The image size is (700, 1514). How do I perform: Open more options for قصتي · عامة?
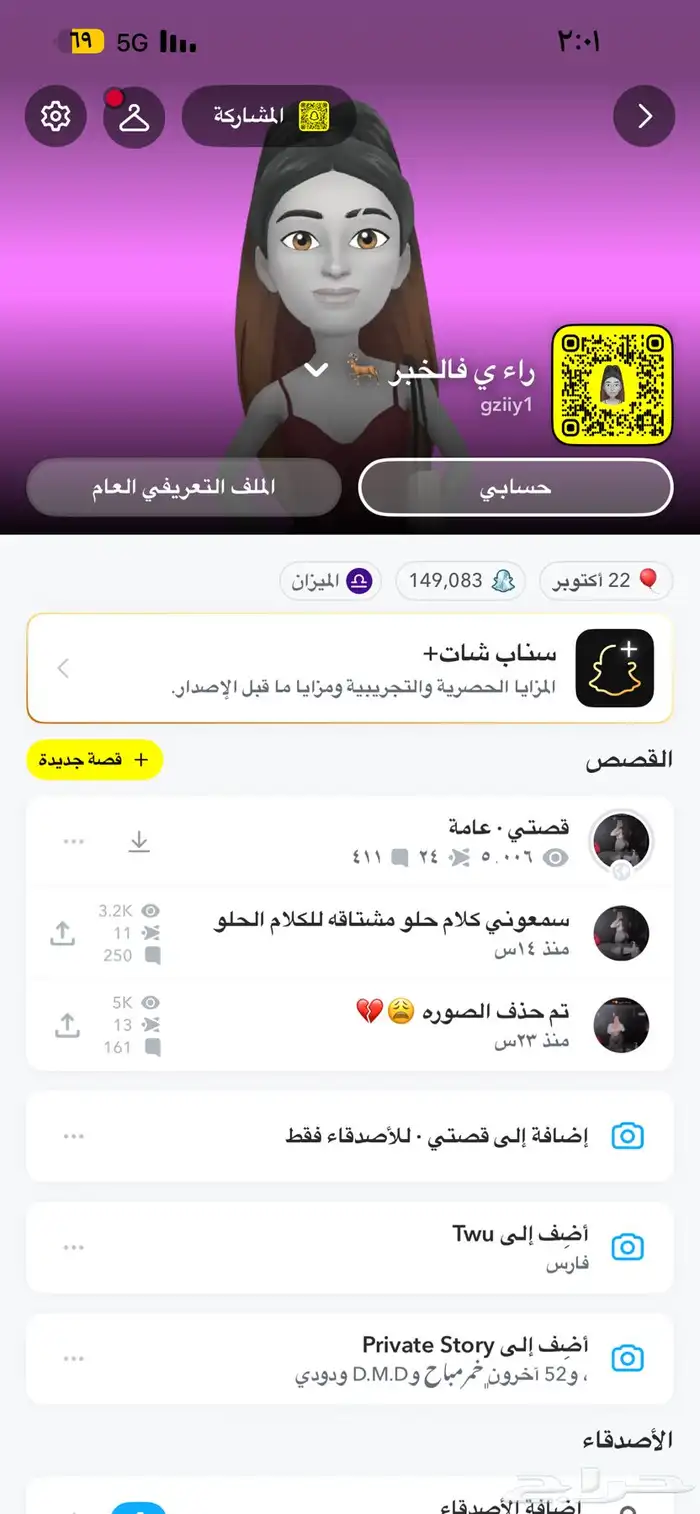point(74,842)
